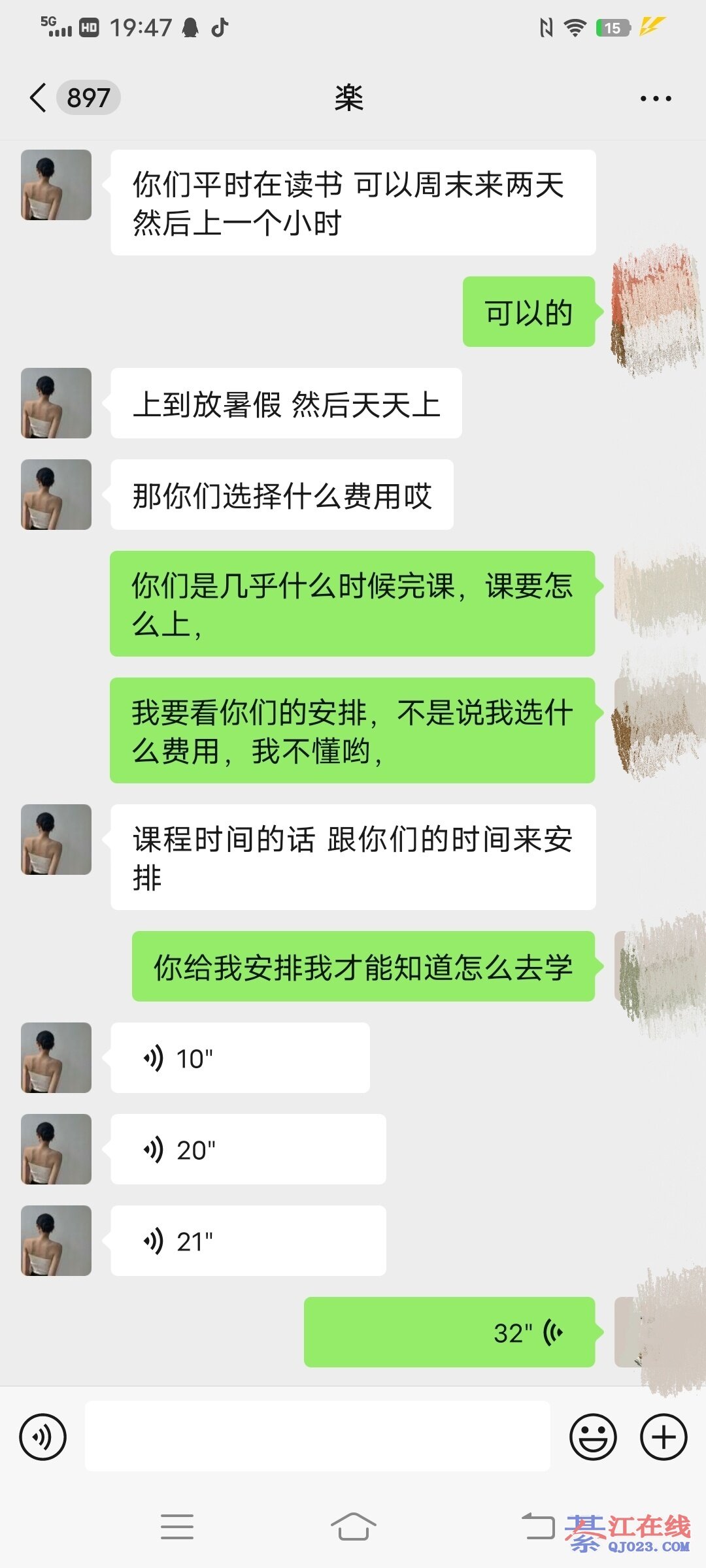This screenshot has width=706, height=1568.
Task: Open the emoji picker
Action: (593, 1437)
